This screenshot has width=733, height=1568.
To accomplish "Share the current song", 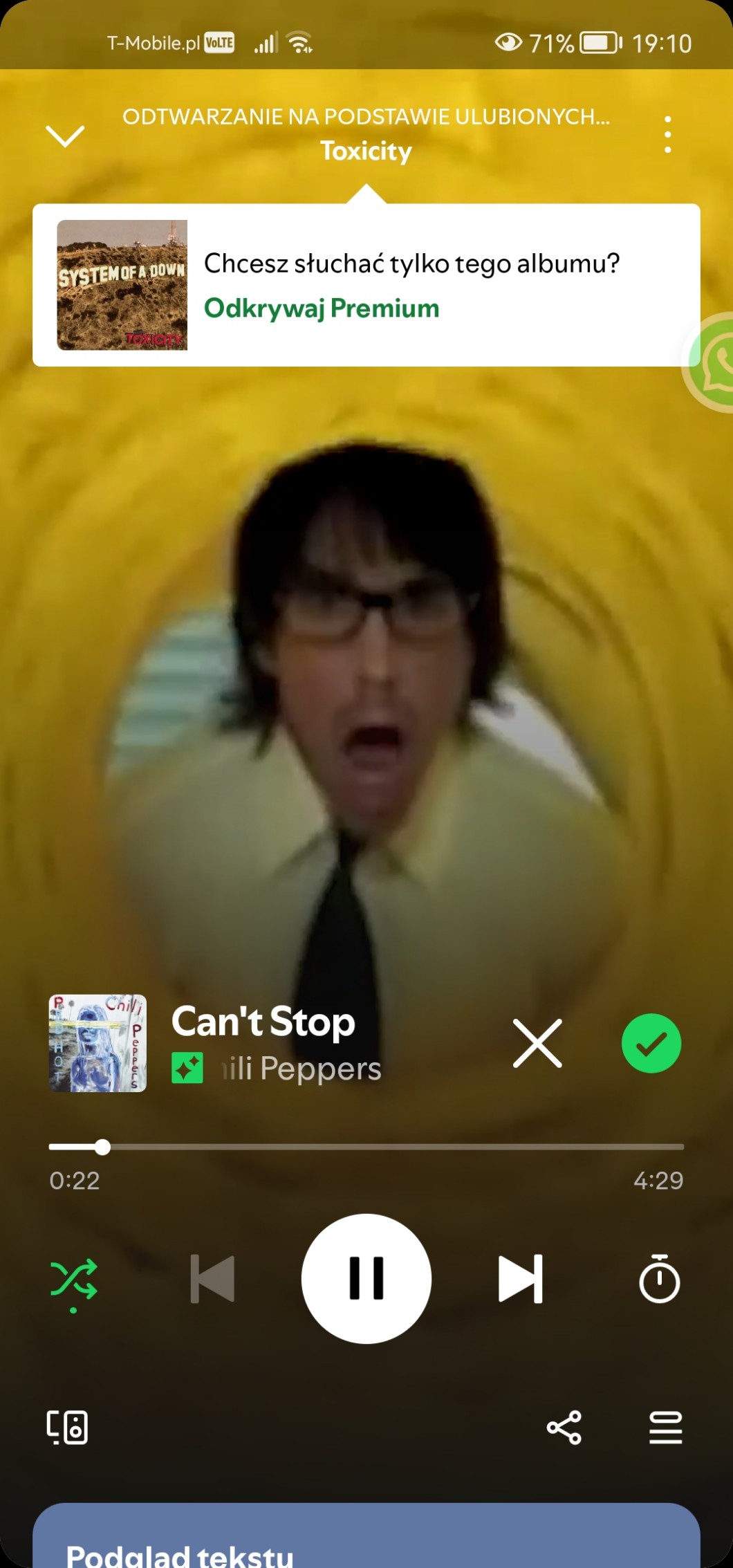I will (564, 1427).
